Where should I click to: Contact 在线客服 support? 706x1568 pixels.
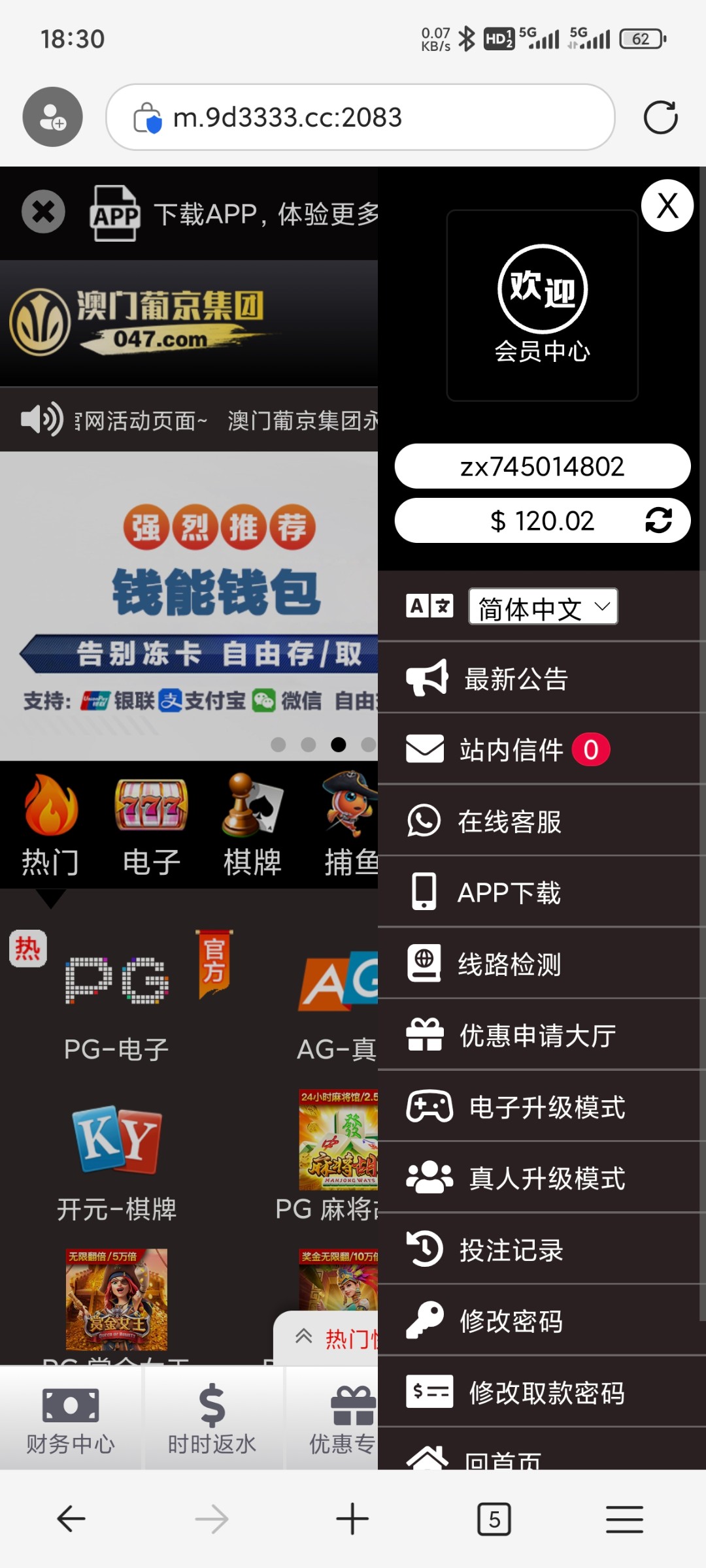[x=509, y=821]
